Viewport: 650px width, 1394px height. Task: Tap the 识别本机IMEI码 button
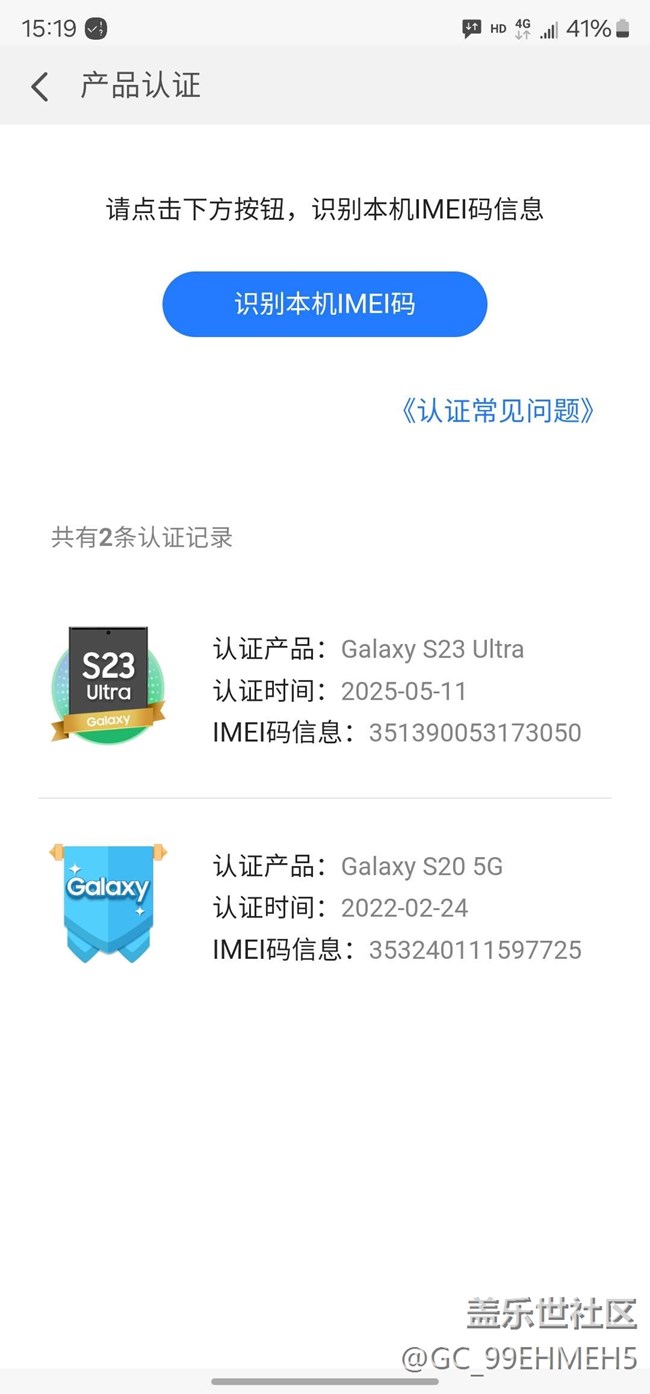point(324,304)
